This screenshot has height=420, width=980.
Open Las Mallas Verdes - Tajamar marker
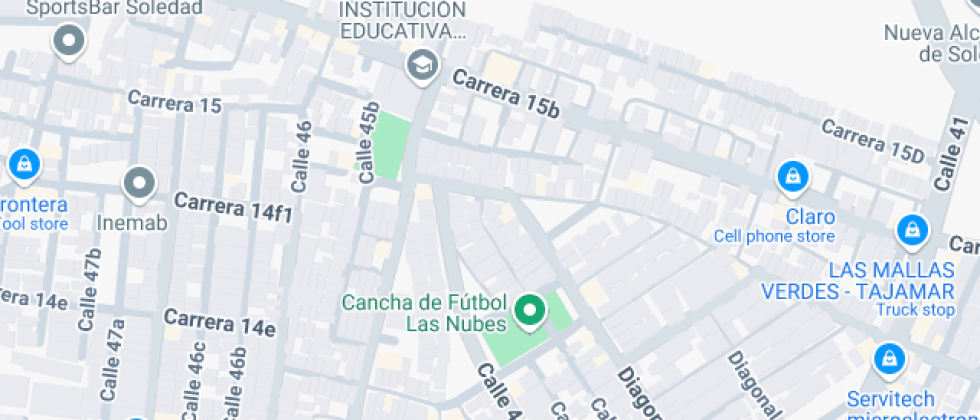912,231
